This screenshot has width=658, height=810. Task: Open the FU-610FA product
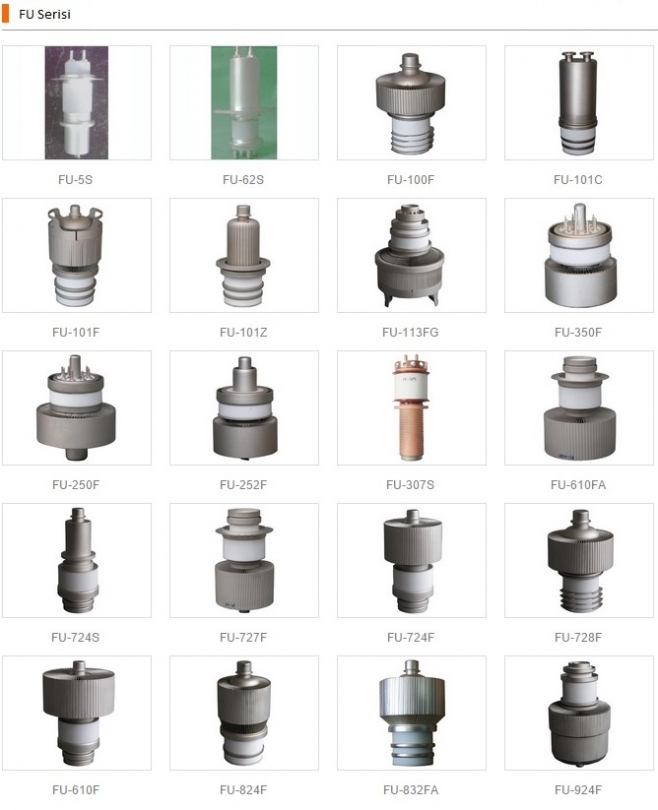pyautogui.click(x=578, y=408)
